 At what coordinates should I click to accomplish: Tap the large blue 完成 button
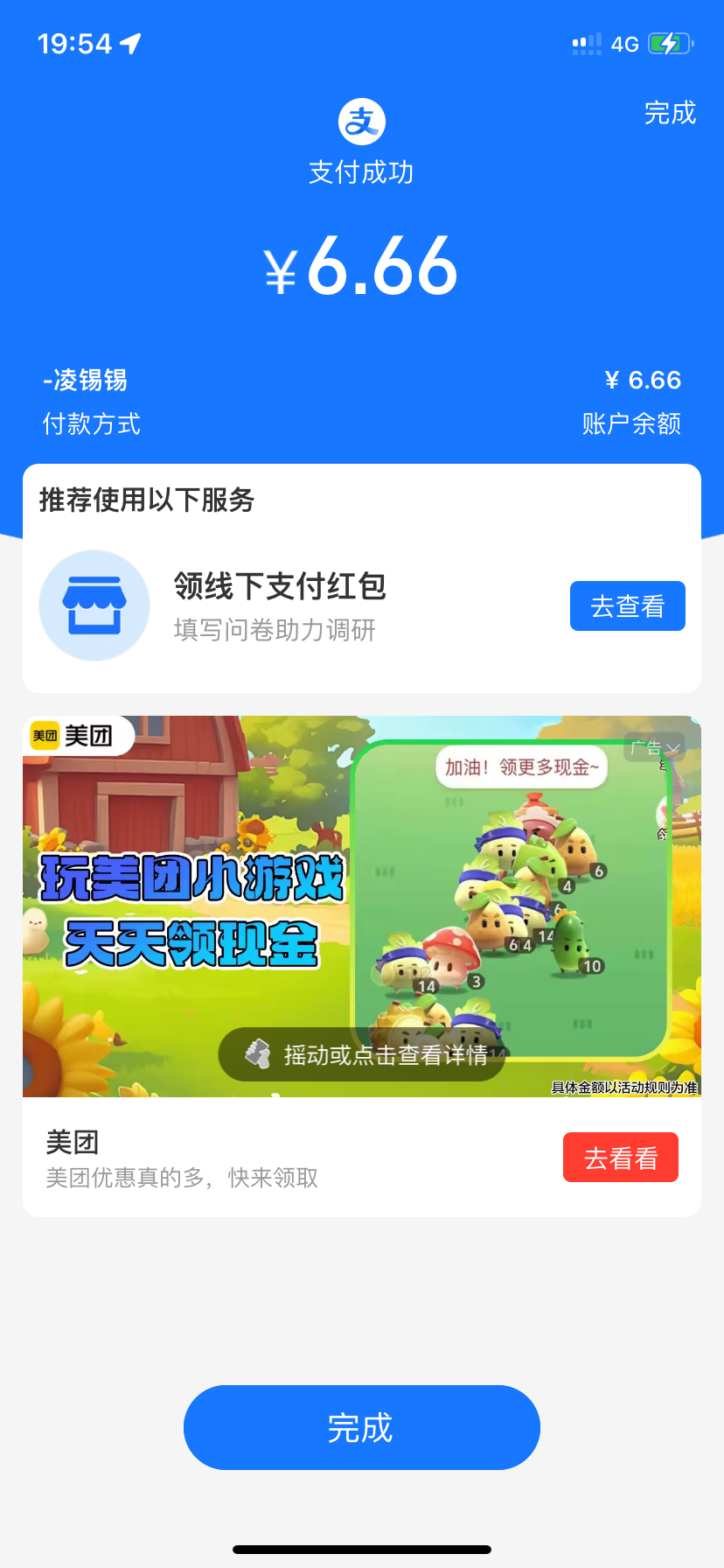coord(361,1428)
